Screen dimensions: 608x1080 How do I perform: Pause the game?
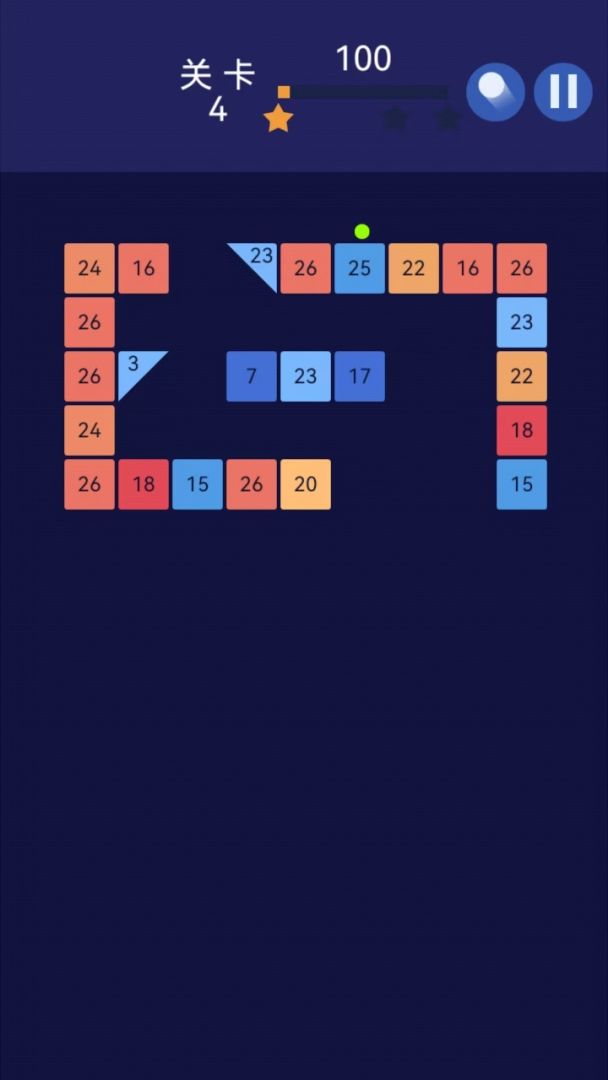[x=563, y=92]
